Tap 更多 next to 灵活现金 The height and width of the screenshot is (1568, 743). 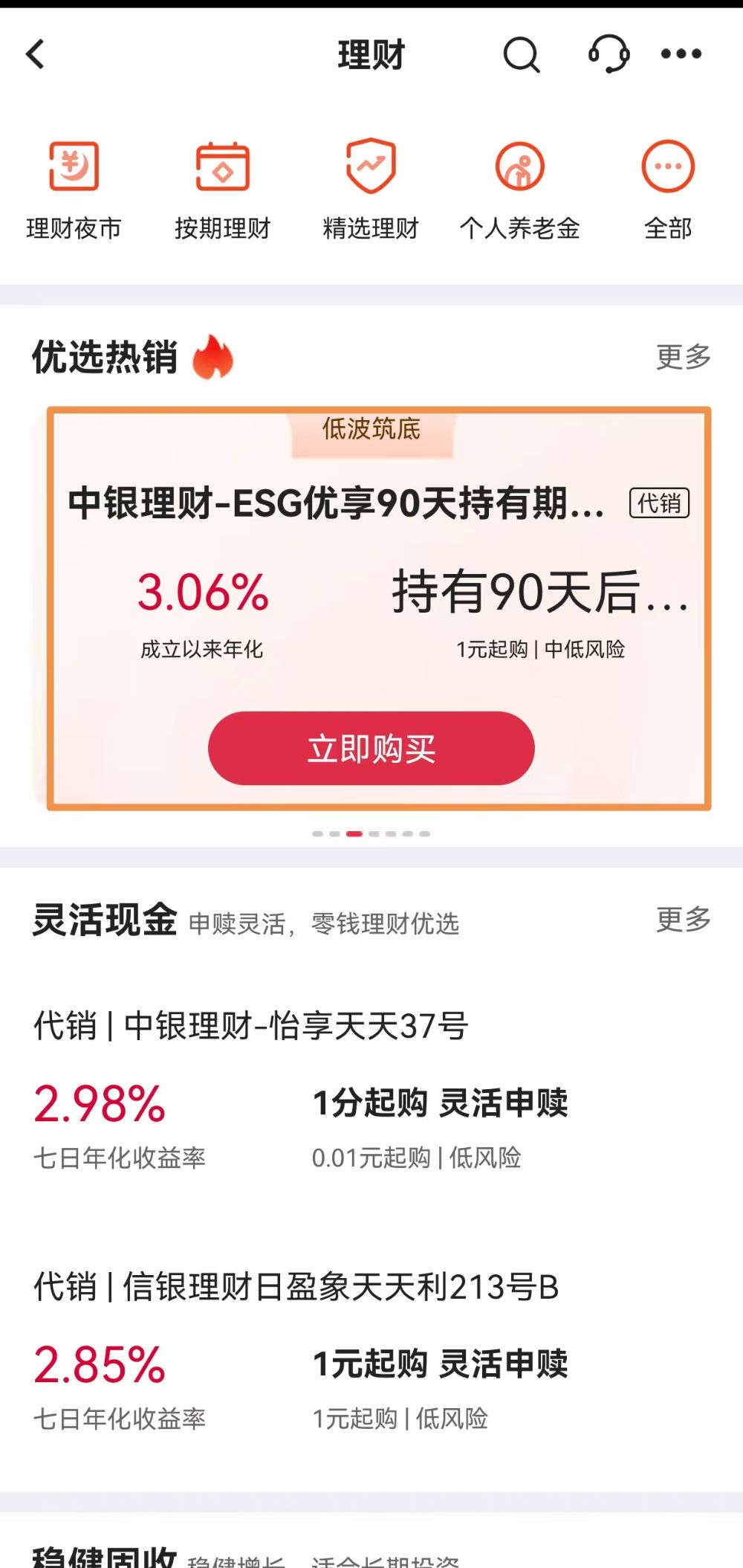[x=683, y=920]
